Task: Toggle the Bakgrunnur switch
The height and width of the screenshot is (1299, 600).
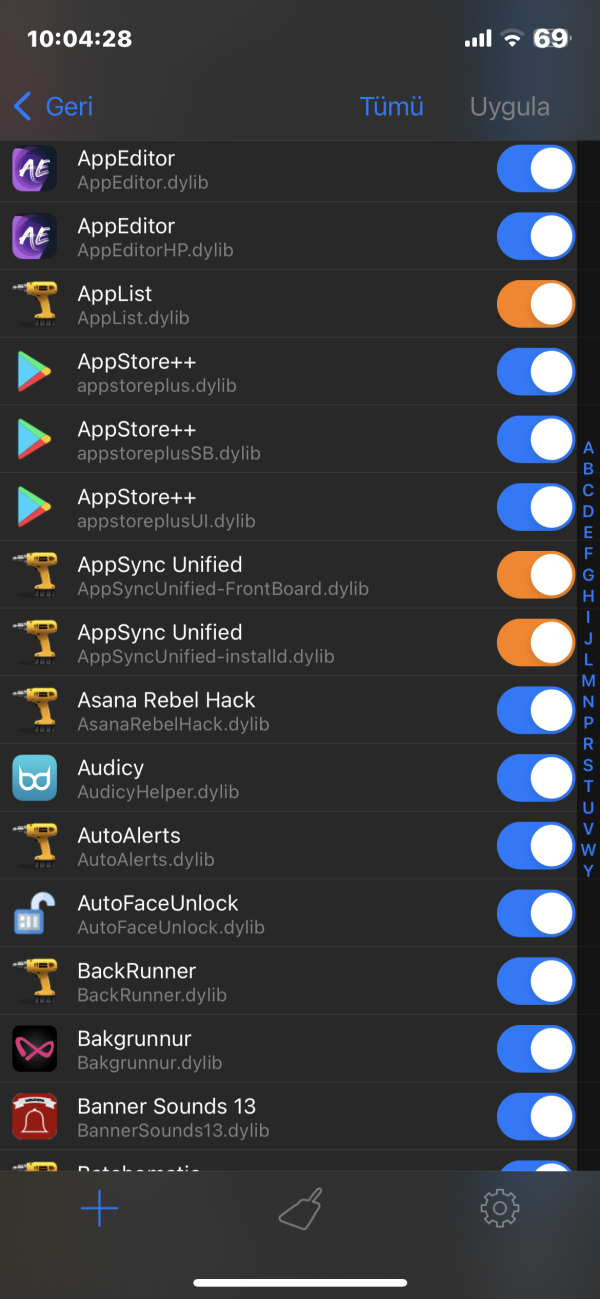Action: 535,1049
